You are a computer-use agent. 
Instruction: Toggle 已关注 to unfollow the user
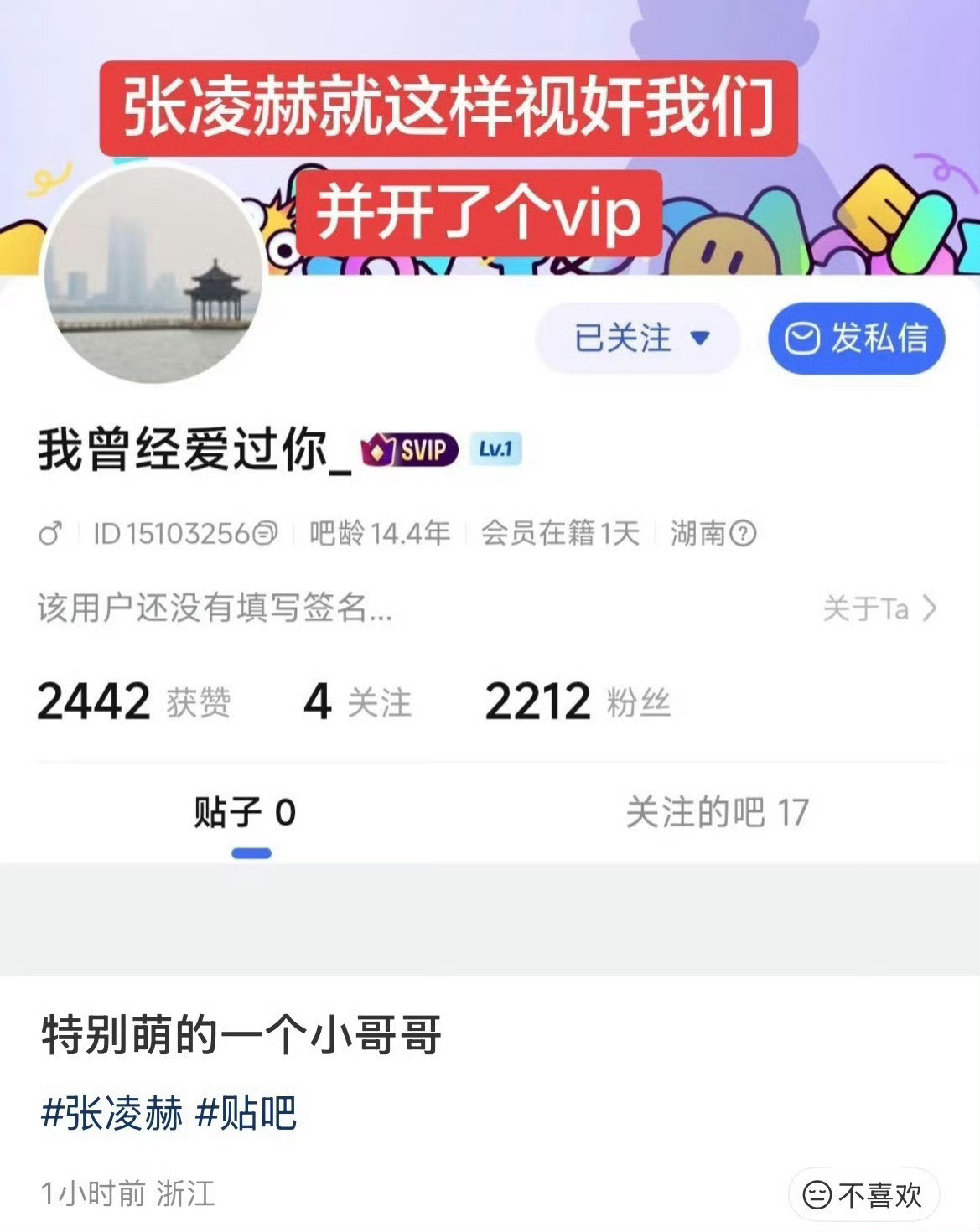click(620, 337)
